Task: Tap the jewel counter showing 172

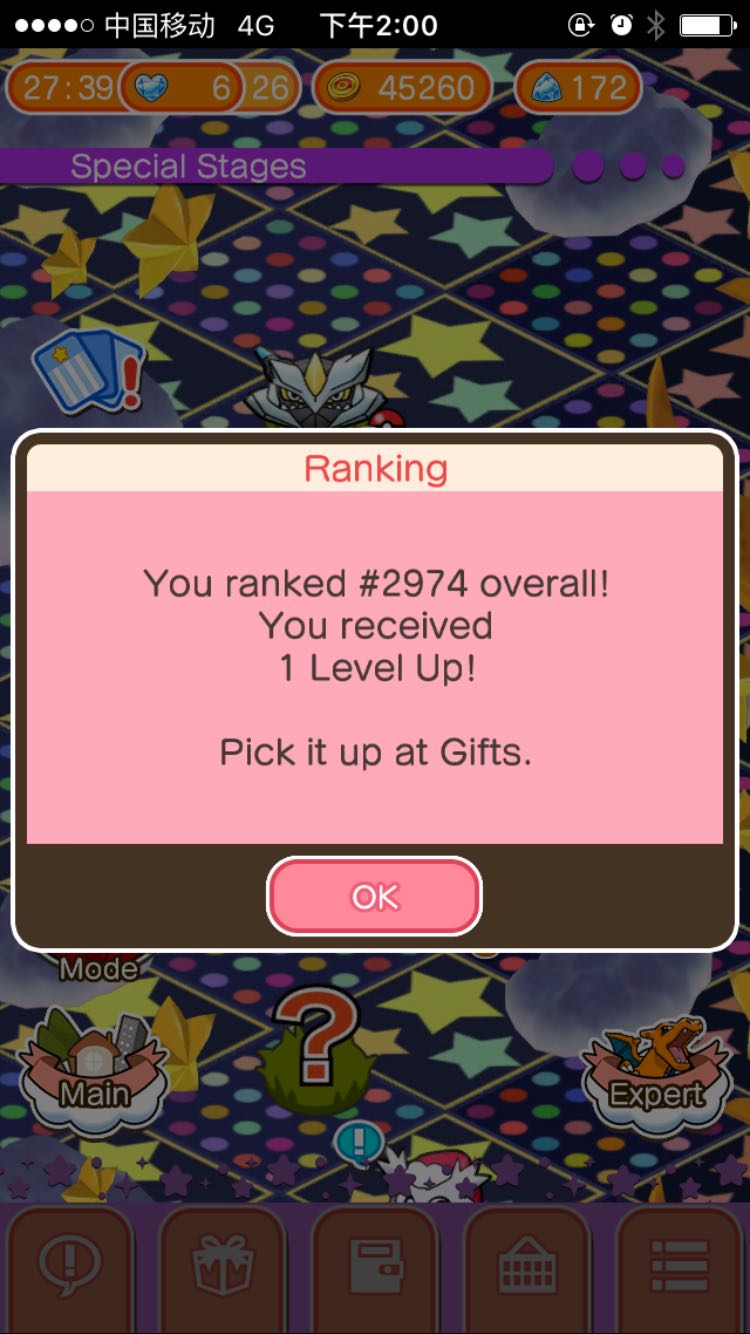Action: (577, 89)
